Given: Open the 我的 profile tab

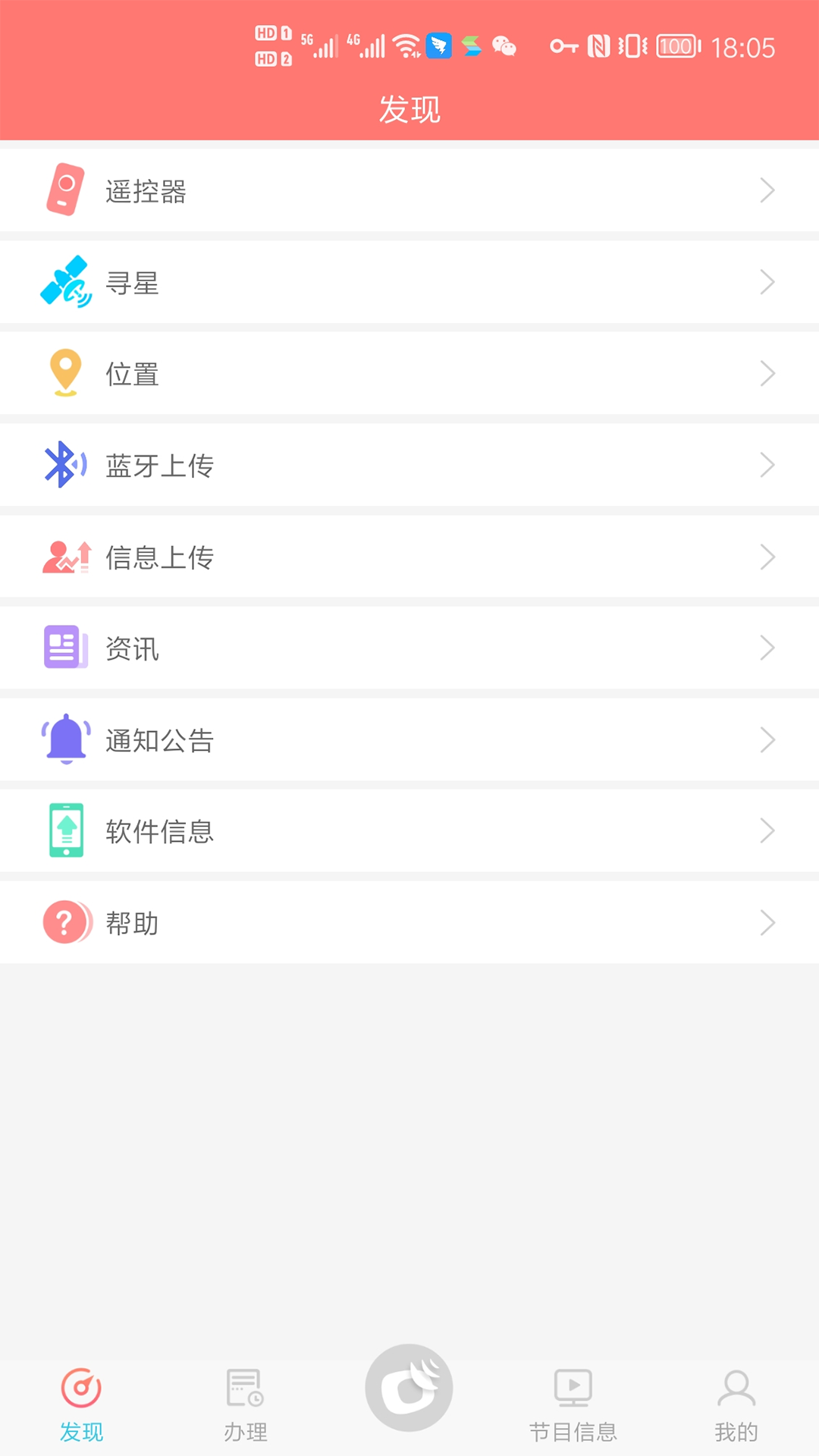Looking at the screenshot, I should tap(736, 1407).
